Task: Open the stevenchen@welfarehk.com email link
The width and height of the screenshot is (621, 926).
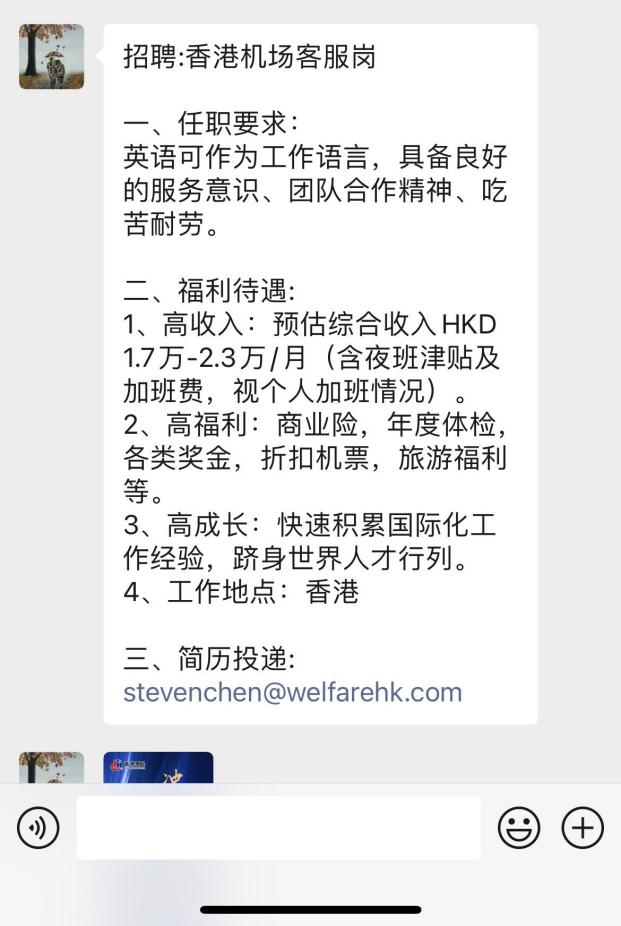Action: 292,692
